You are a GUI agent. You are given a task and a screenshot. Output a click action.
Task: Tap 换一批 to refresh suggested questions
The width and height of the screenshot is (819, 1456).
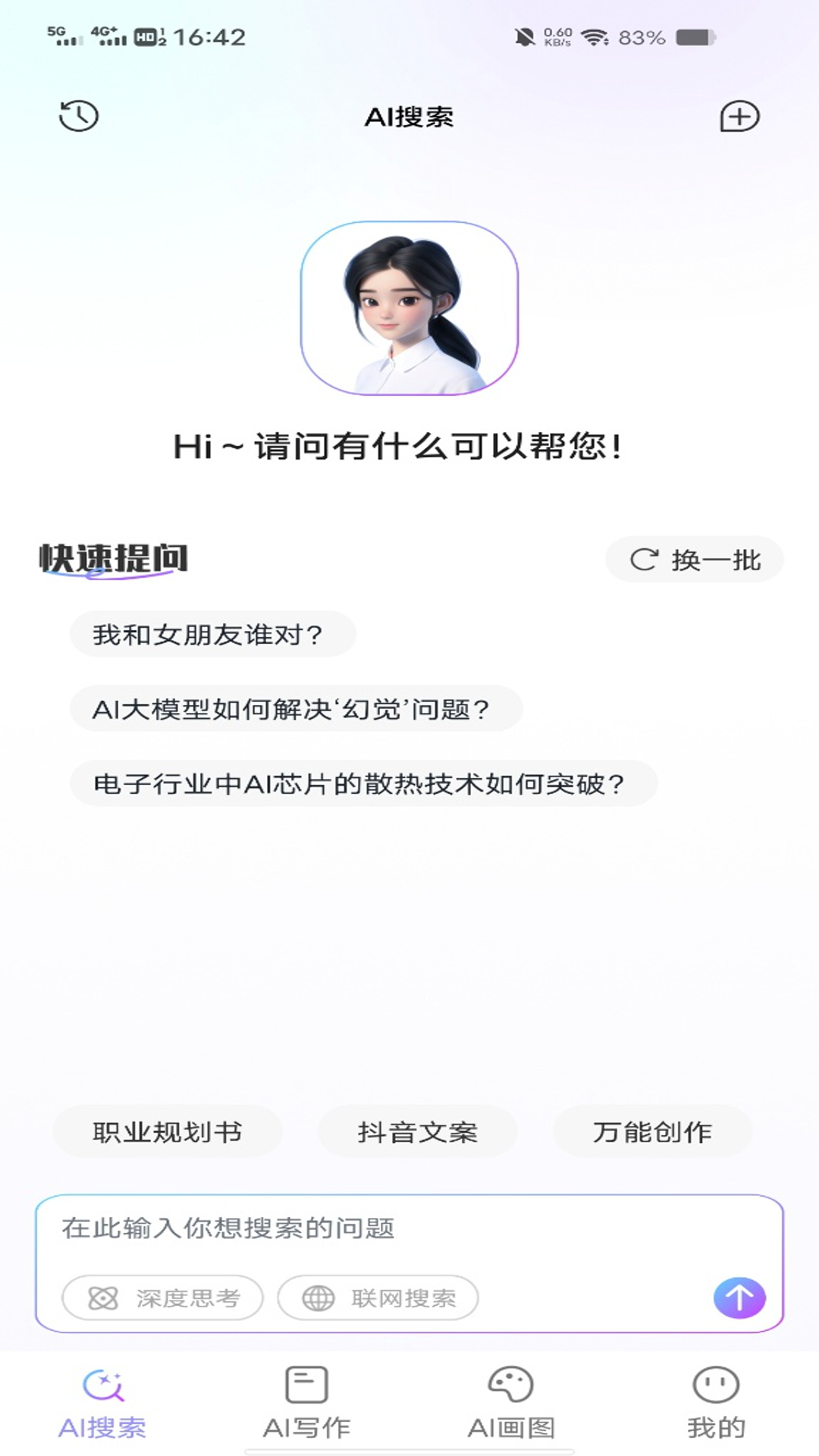point(694,559)
